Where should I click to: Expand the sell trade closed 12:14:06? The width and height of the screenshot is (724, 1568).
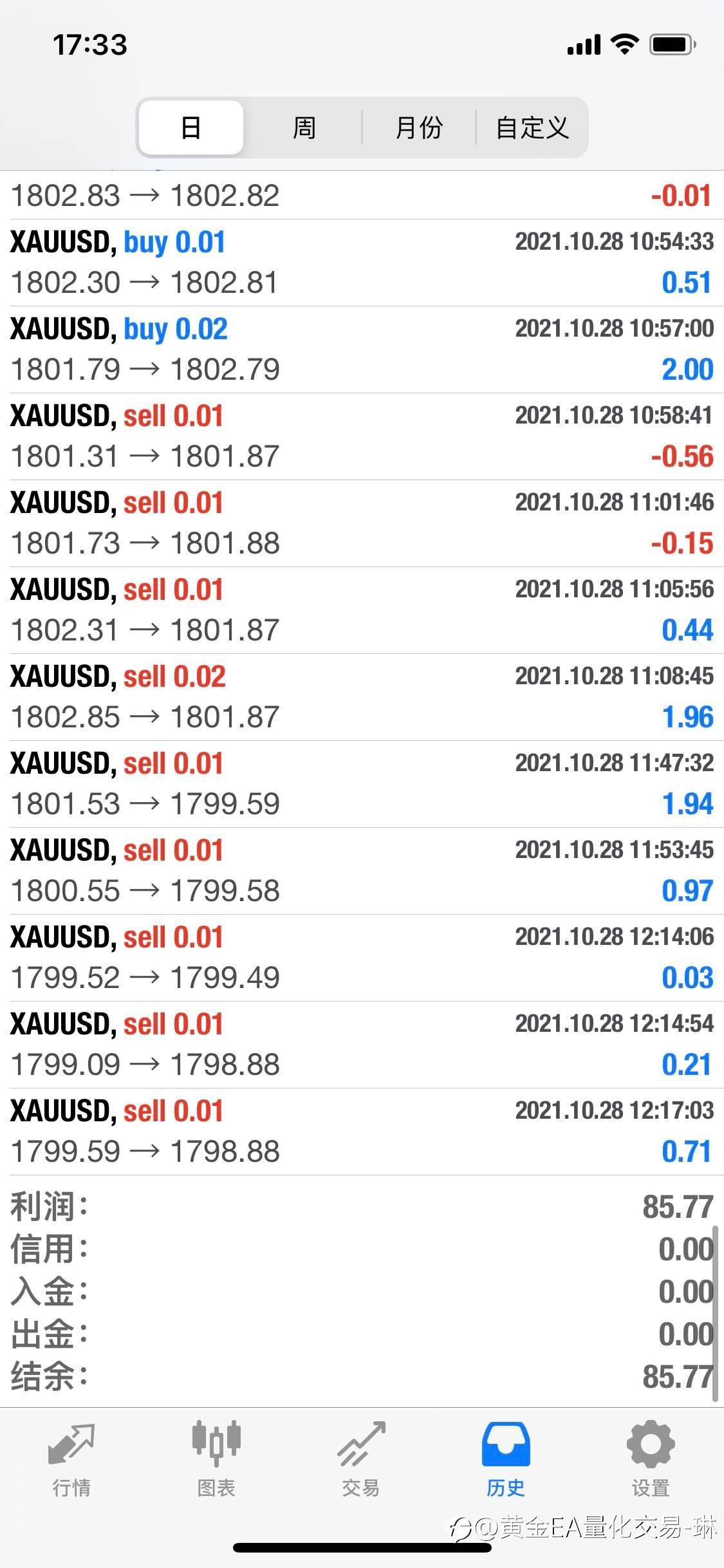362,958
